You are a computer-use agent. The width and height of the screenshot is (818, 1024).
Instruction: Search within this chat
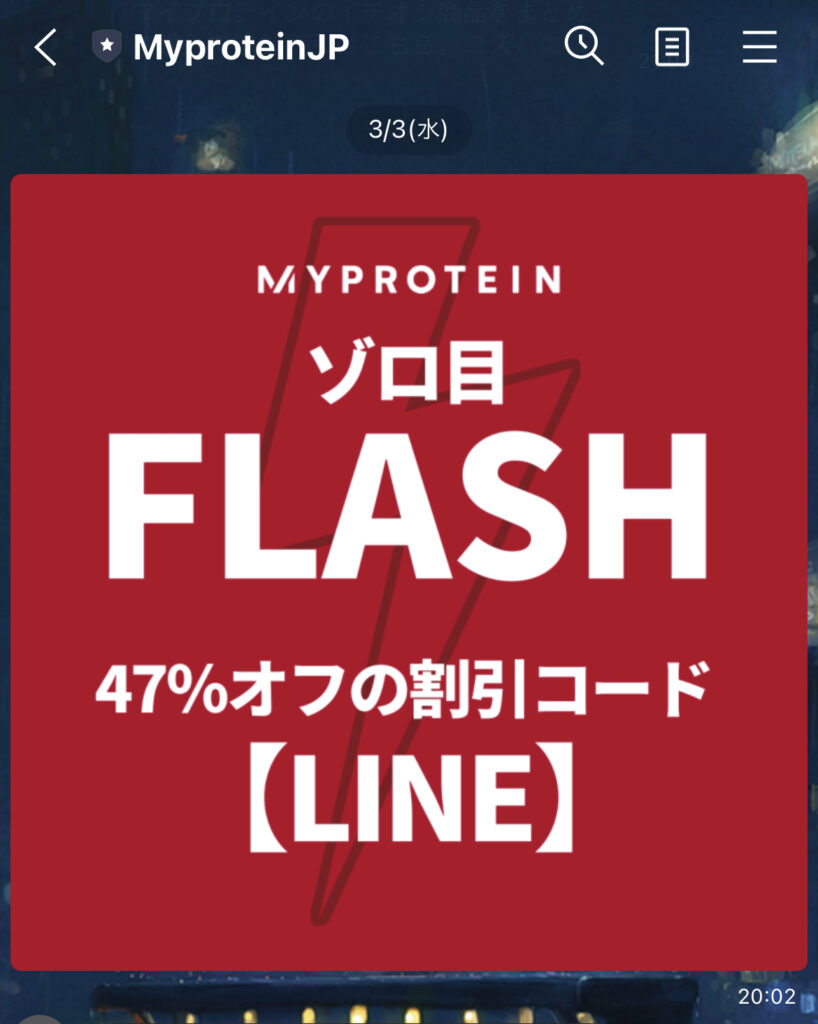click(584, 46)
